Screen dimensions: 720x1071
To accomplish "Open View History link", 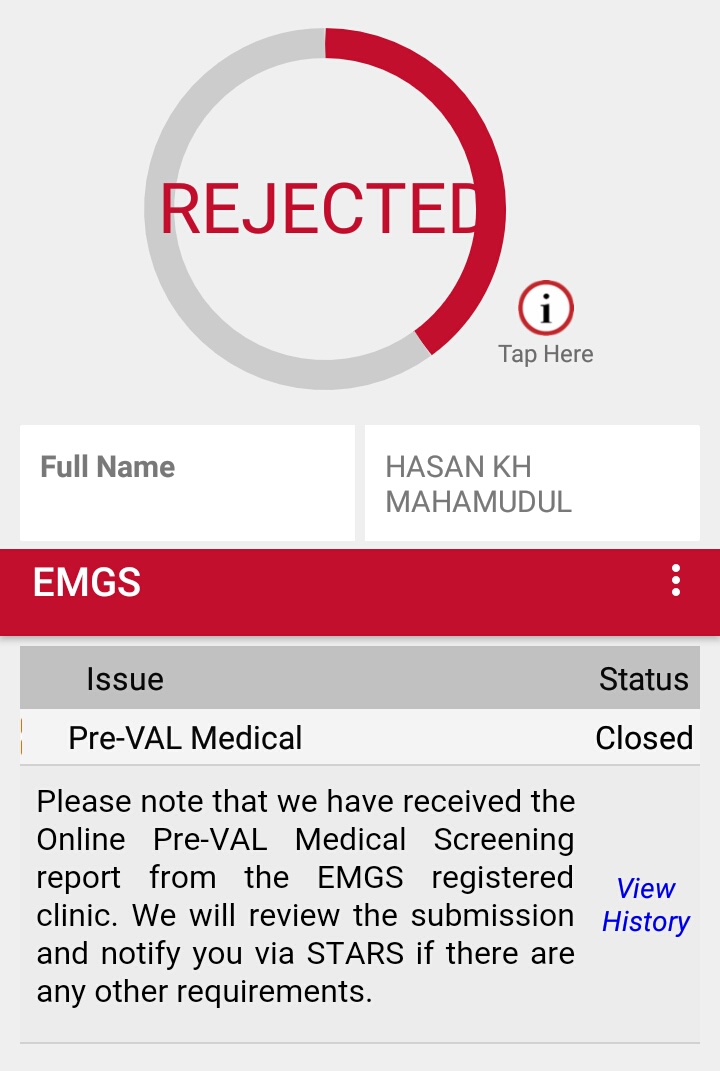I will click(x=646, y=905).
